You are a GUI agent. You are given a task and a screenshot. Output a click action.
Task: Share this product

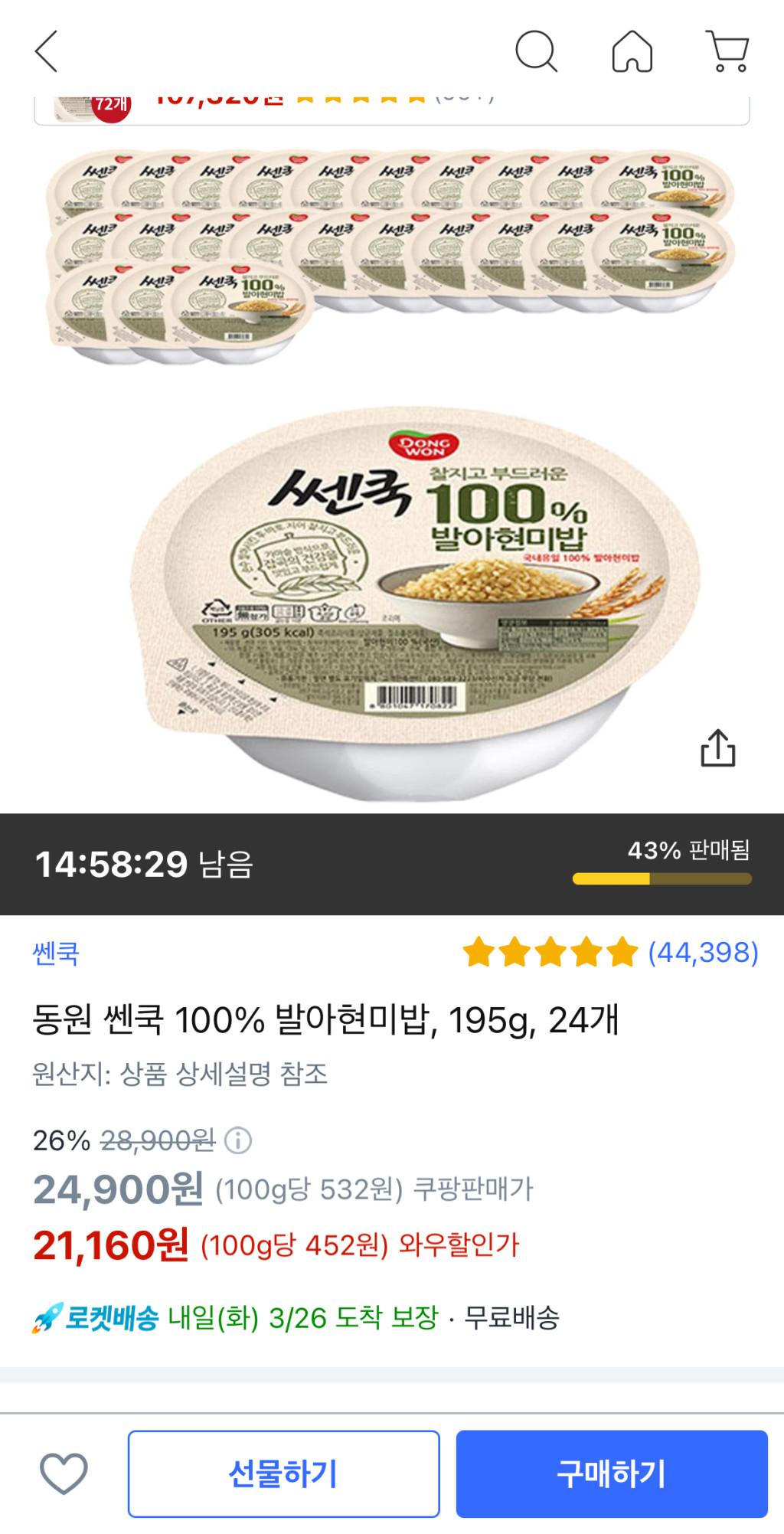pyautogui.click(x=717, y=747)
